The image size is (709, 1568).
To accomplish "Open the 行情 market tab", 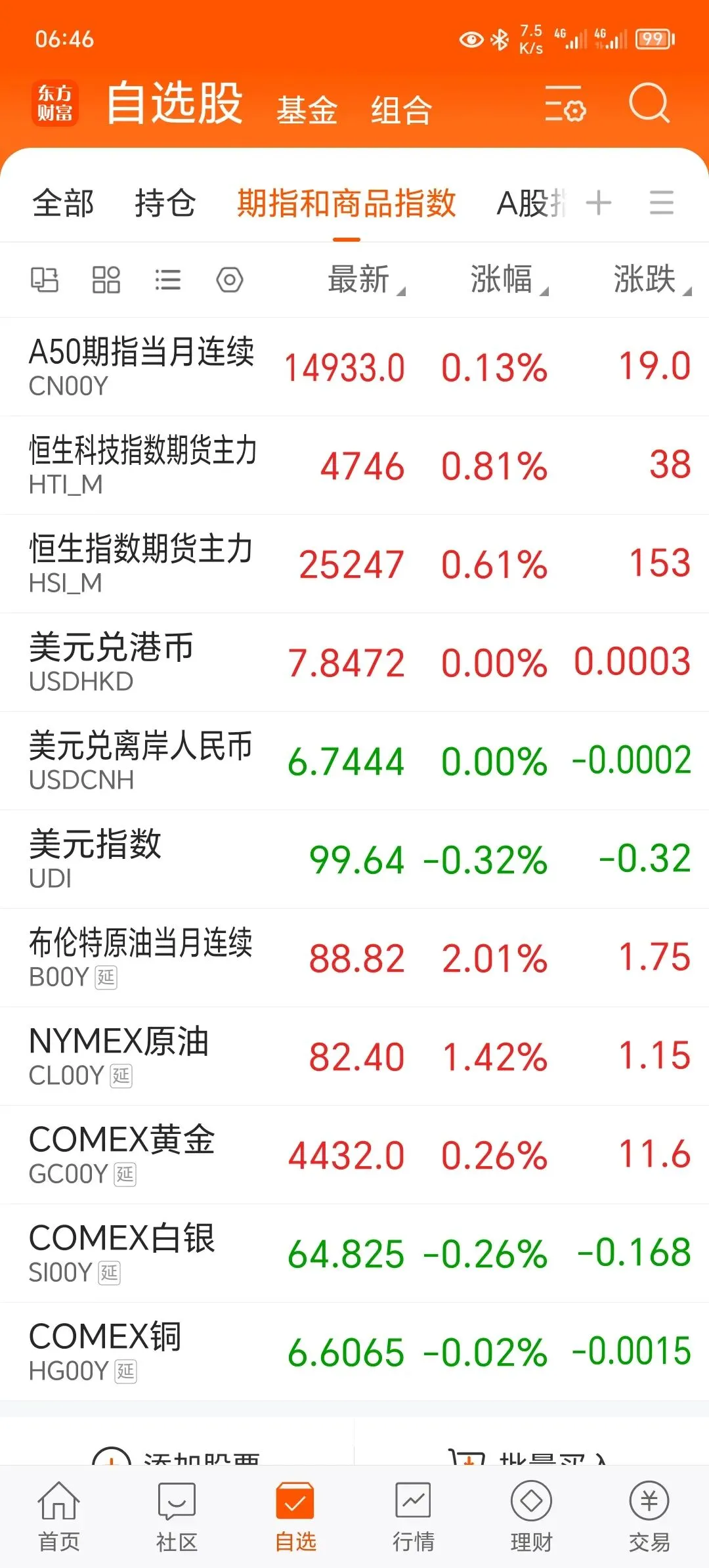I will 414,1515.
